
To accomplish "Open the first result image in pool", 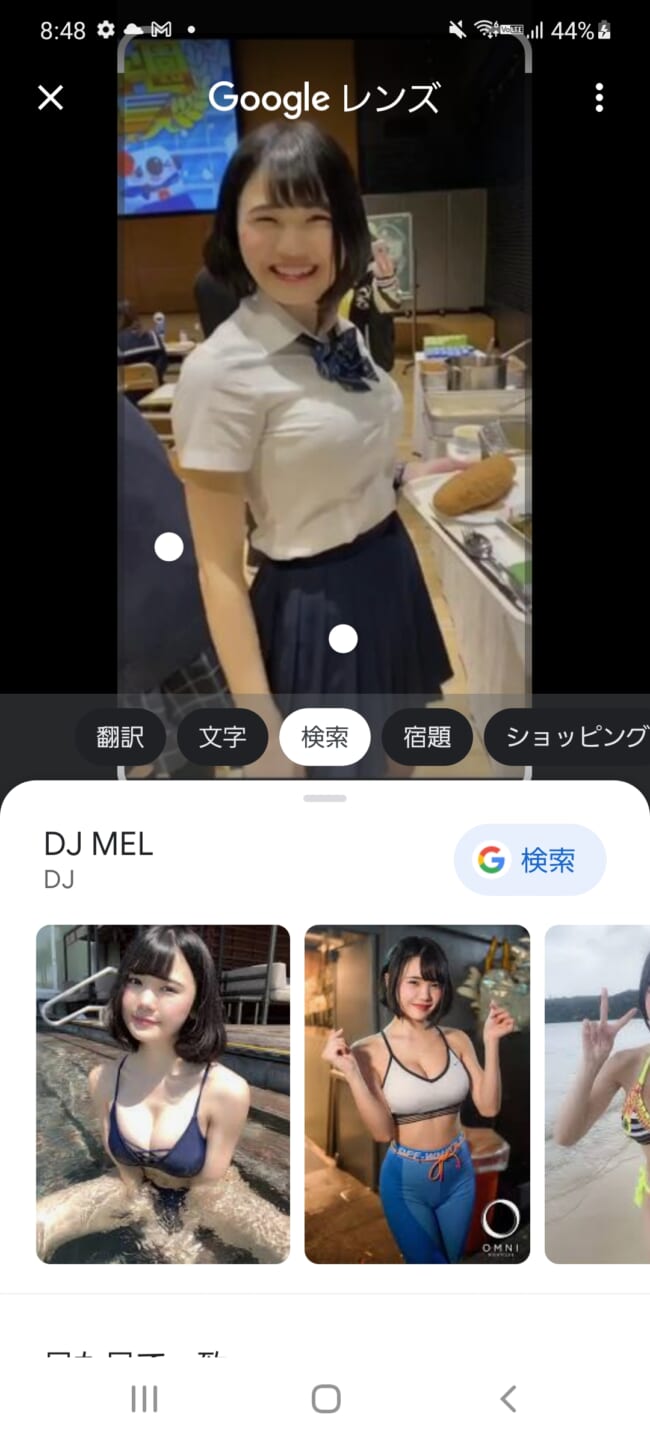I will (x=163, y=1094).
